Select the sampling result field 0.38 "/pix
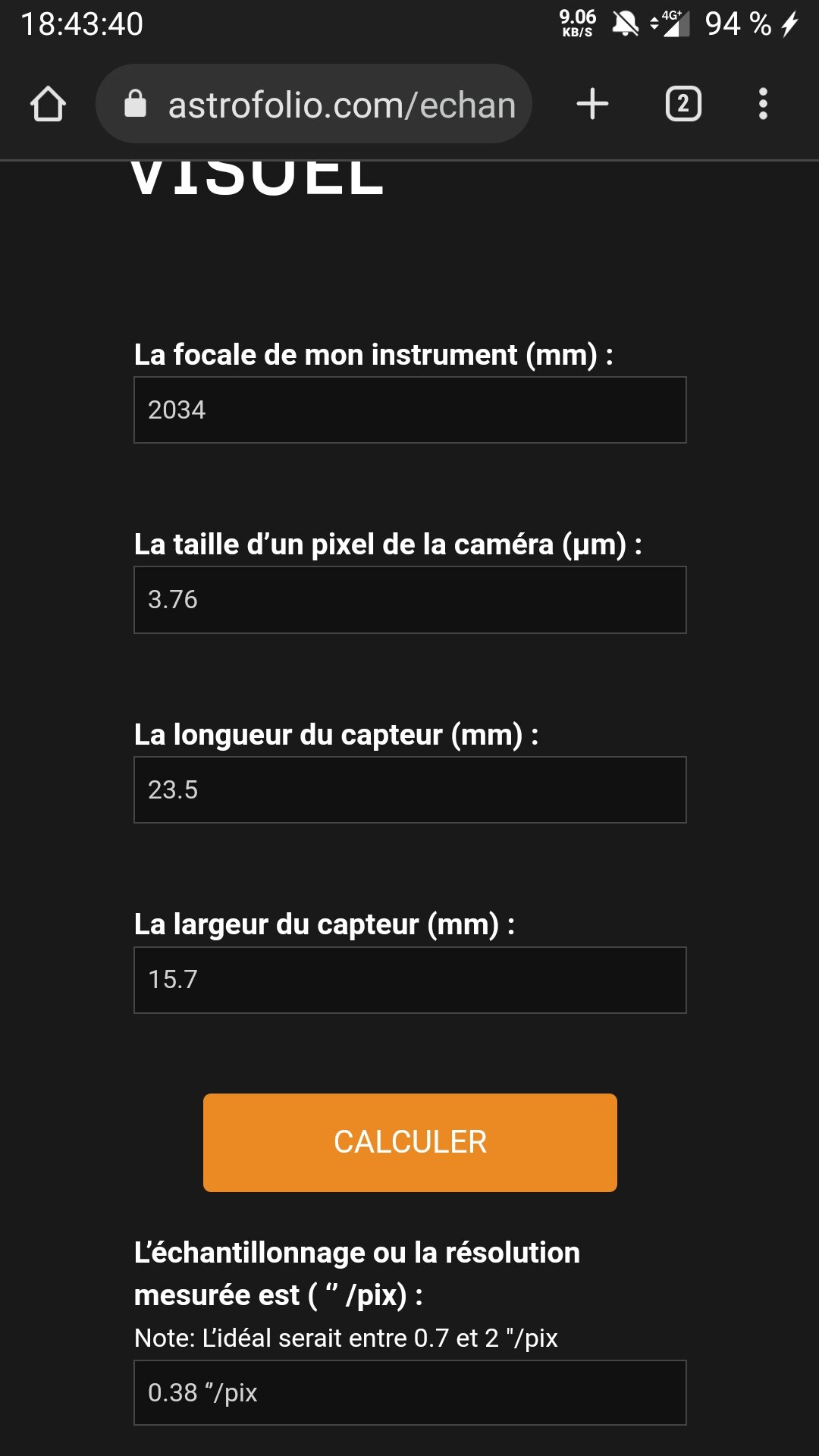 click(x=409, y=1392)
